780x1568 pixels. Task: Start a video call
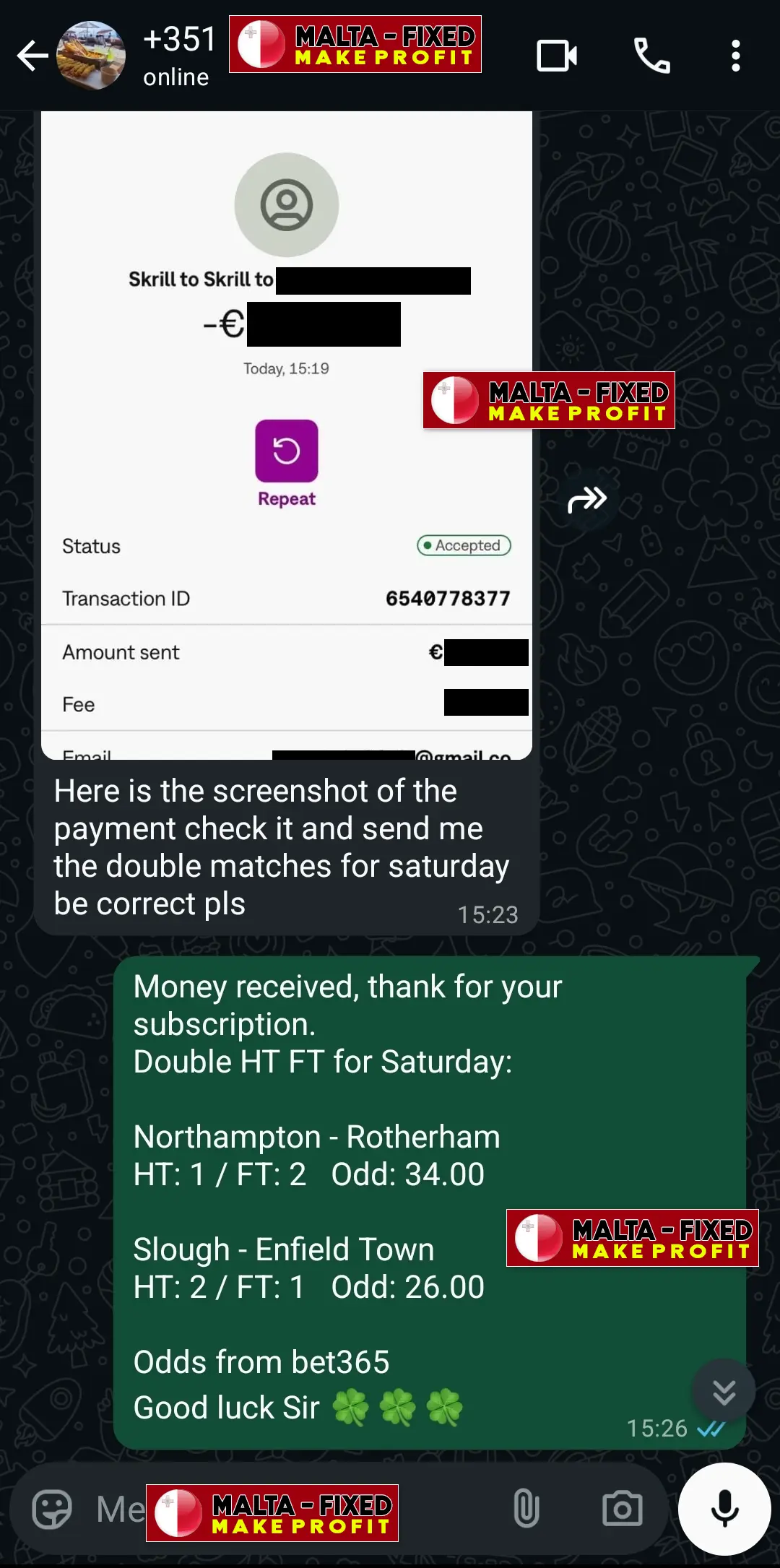pyautogui.click(x=557, y=56)
